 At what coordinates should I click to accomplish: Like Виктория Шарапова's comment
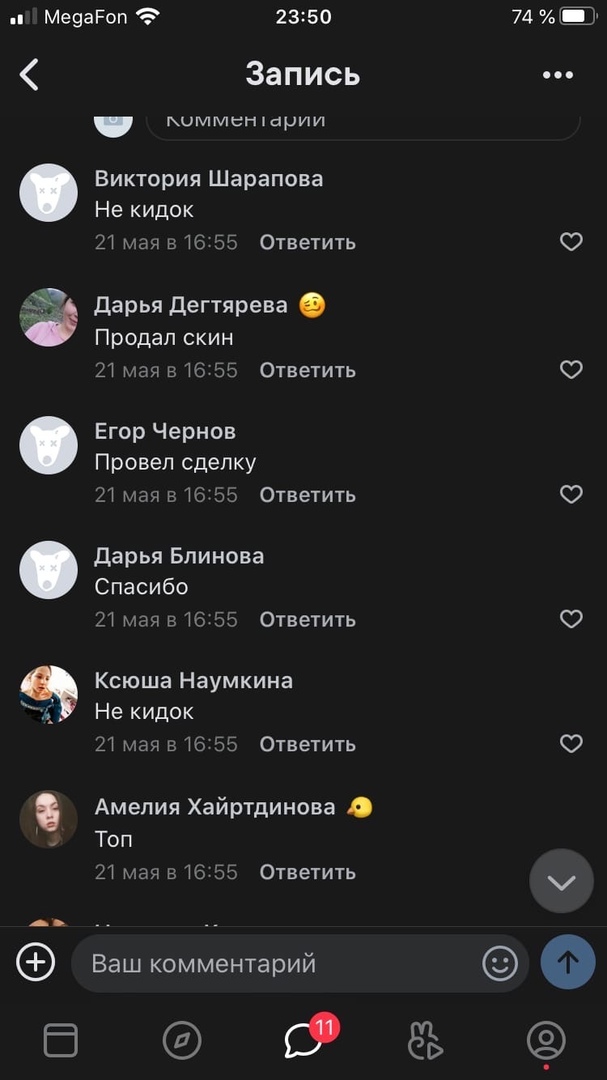click(571, 242)
